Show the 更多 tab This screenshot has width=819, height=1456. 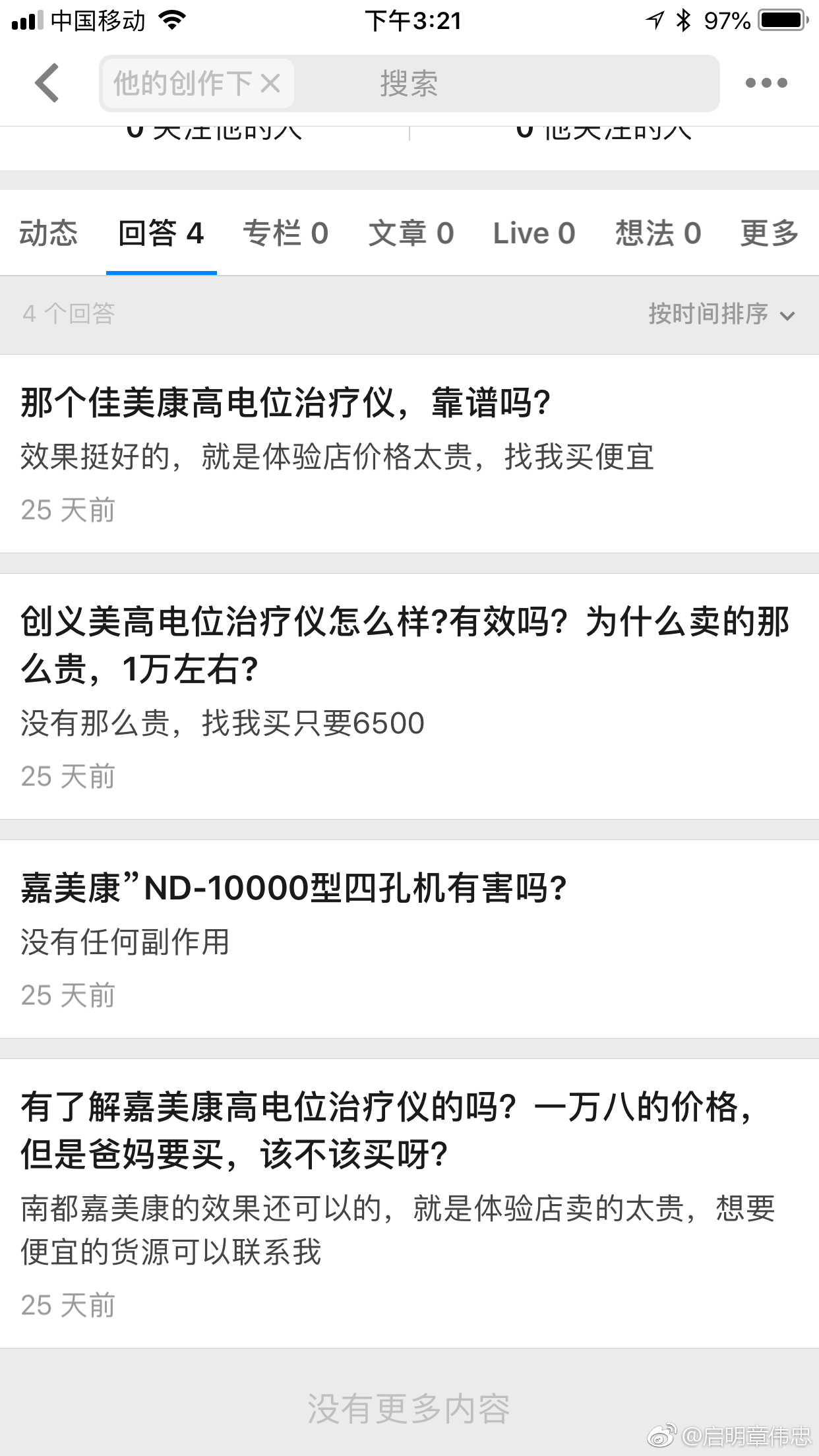[x=769, y=233]
